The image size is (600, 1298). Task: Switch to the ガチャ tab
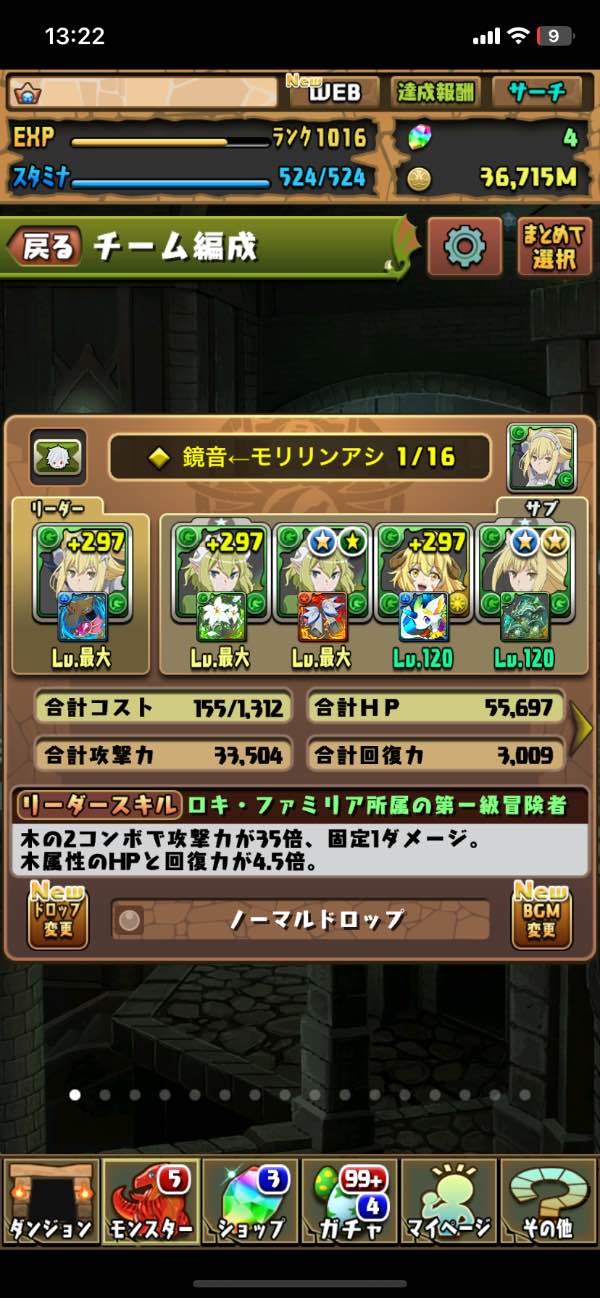[350, 1201]
